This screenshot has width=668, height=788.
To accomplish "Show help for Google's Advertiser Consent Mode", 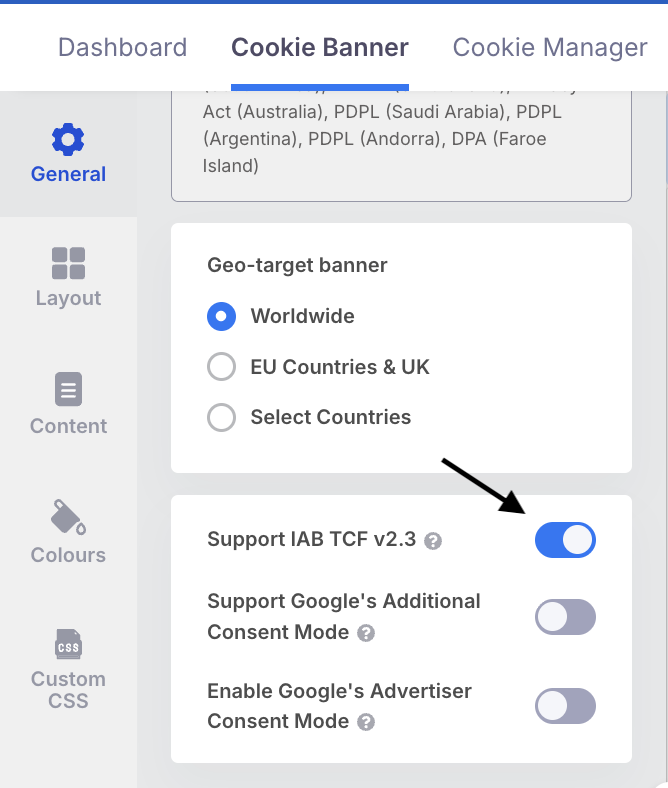I will point(366,722).
